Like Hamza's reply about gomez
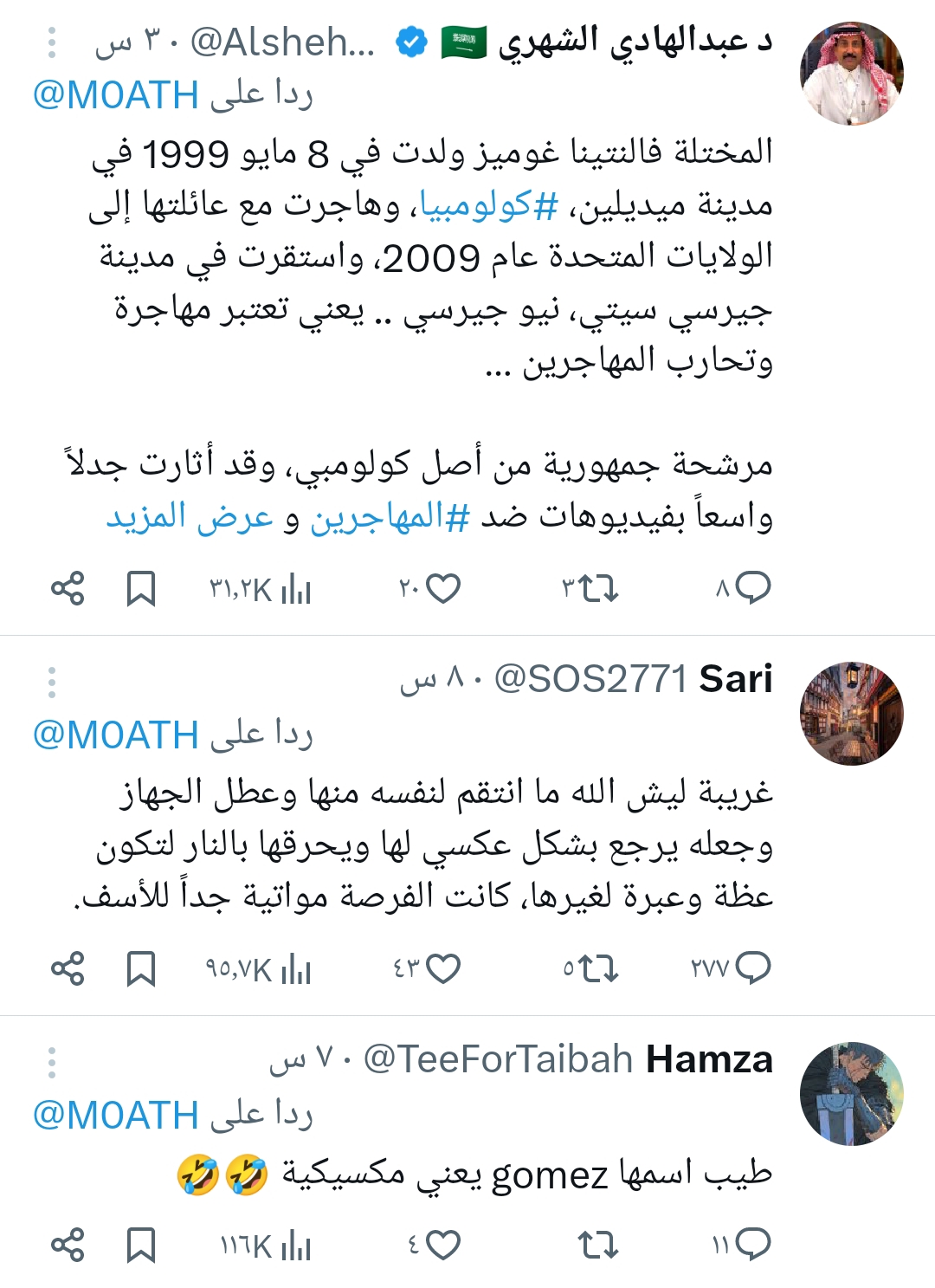 pyautogui.click(x=443, y=1246)
